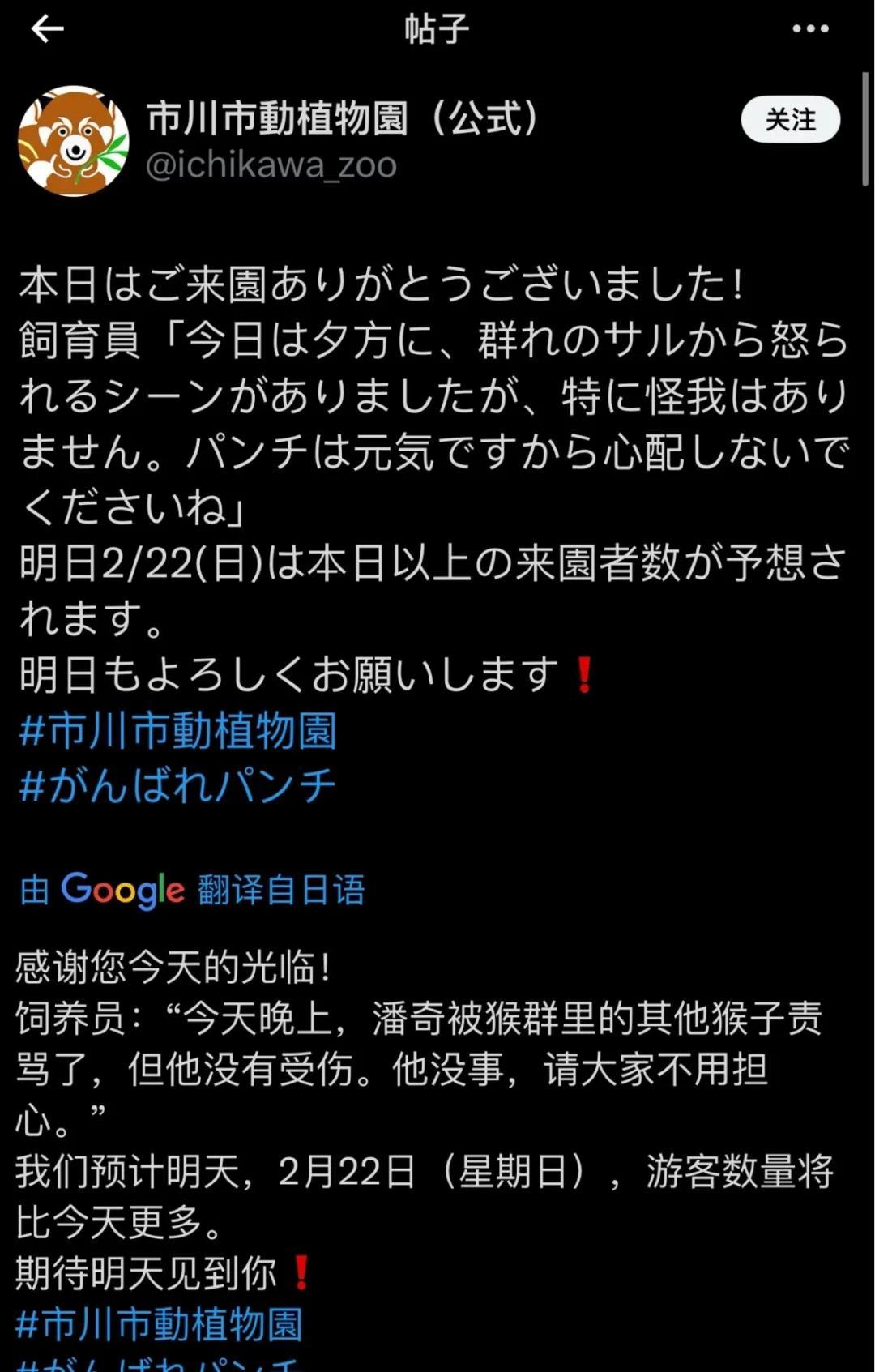This screenshot has height=1372, width=875.
Task: Tap the Google 翻译自日语 translation label
Action: tap(192, 890)
